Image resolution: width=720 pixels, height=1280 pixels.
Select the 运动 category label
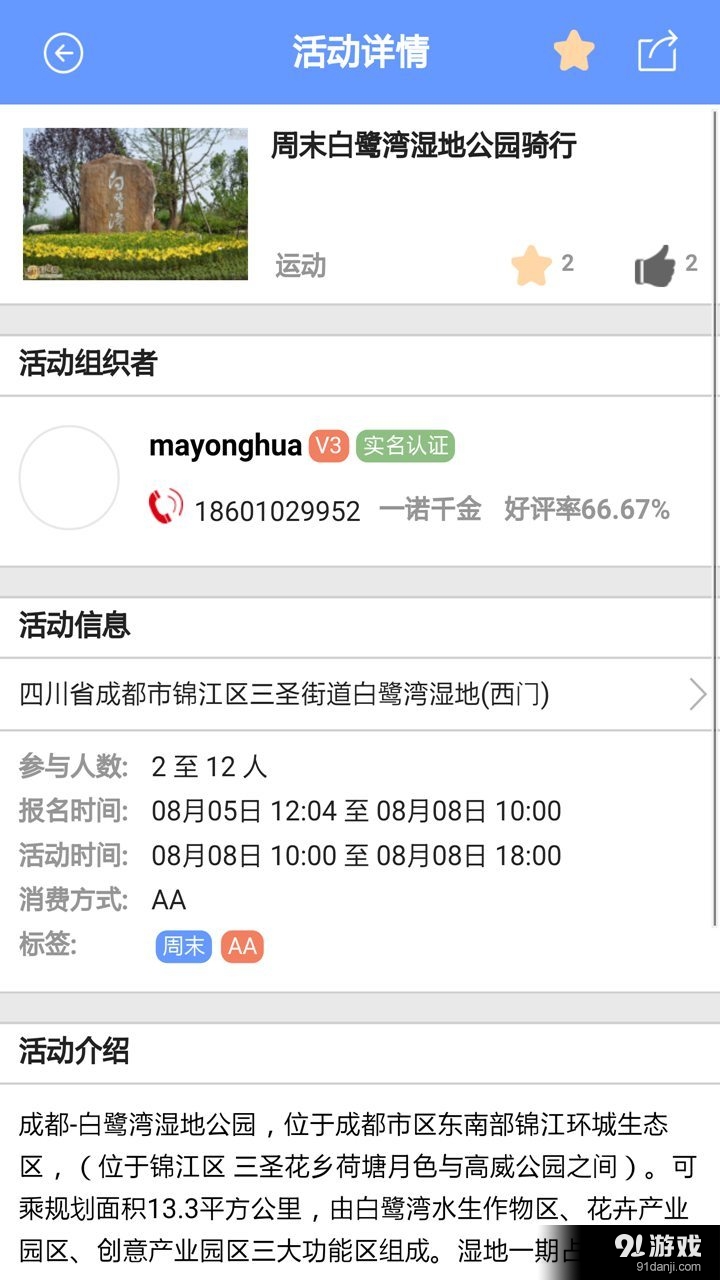[x=300, y=265]
